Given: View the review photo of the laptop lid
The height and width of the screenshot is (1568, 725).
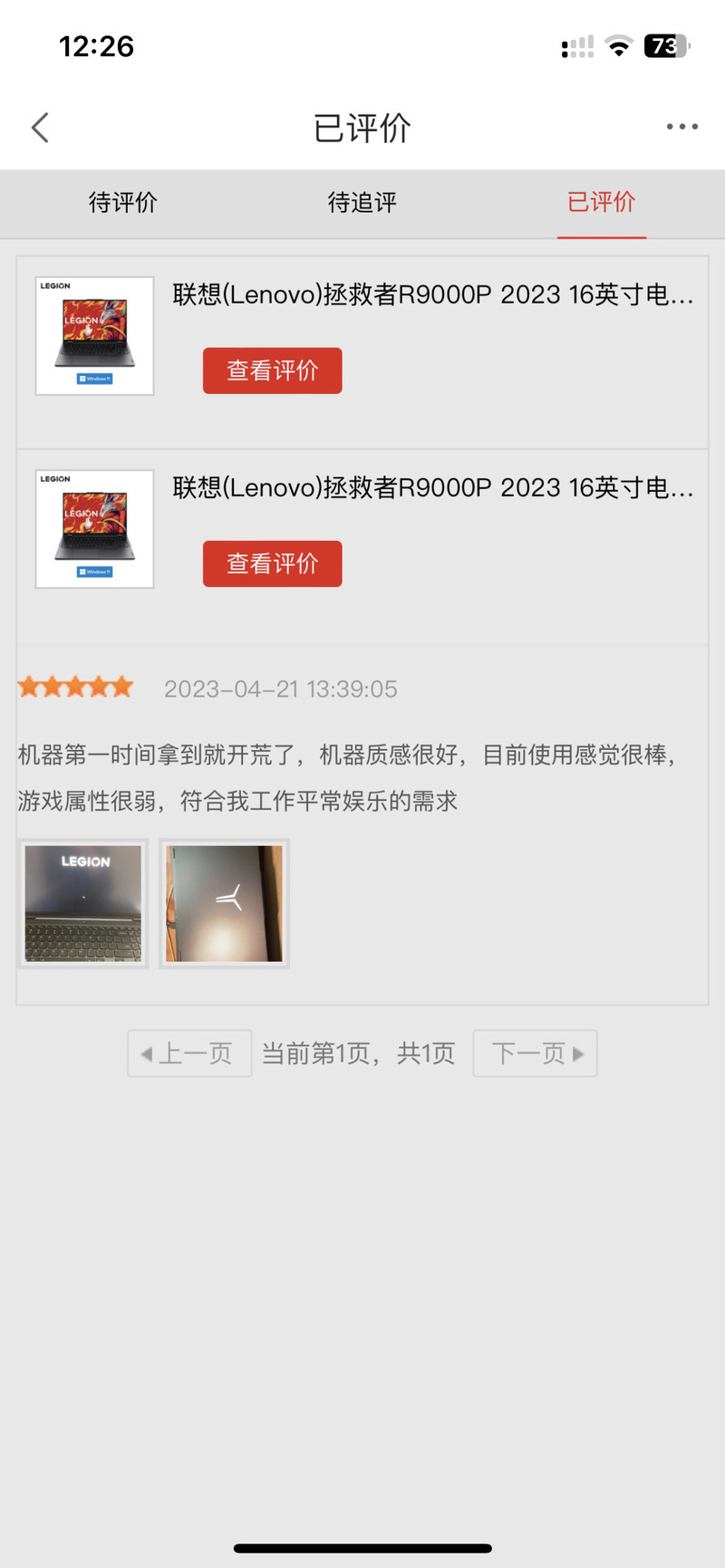Looking at the screenshot, I should 225,904.
